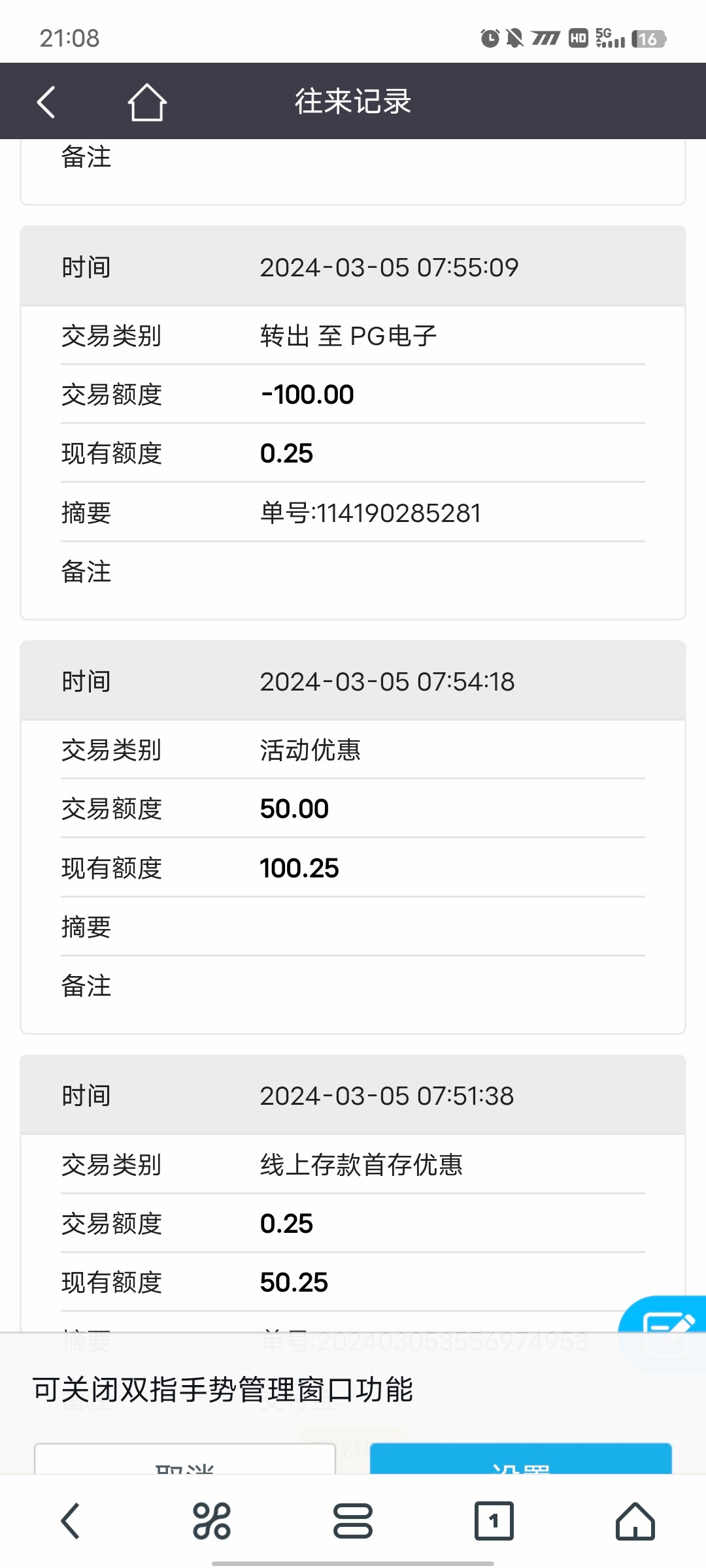Go back using the header arrow
Screen dimensions: 706x1568
pyautogui.click(x=46, y=103)
